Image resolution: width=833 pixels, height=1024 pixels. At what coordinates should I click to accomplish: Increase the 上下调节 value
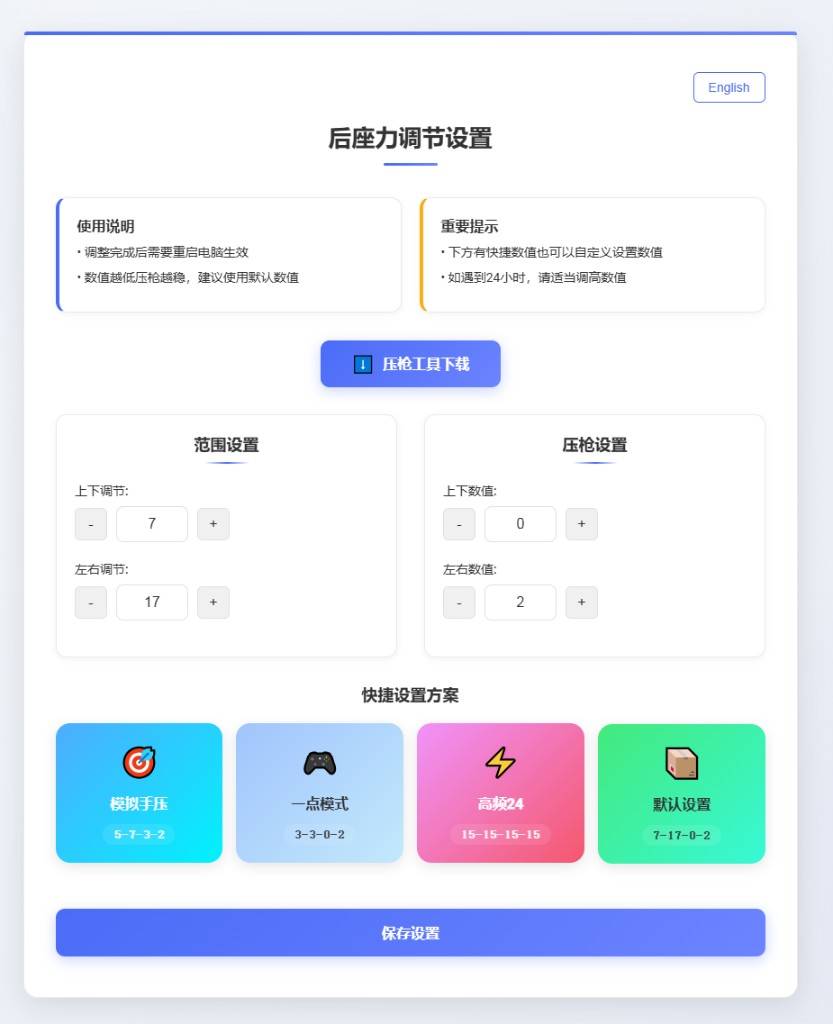(x=213, y=524)
